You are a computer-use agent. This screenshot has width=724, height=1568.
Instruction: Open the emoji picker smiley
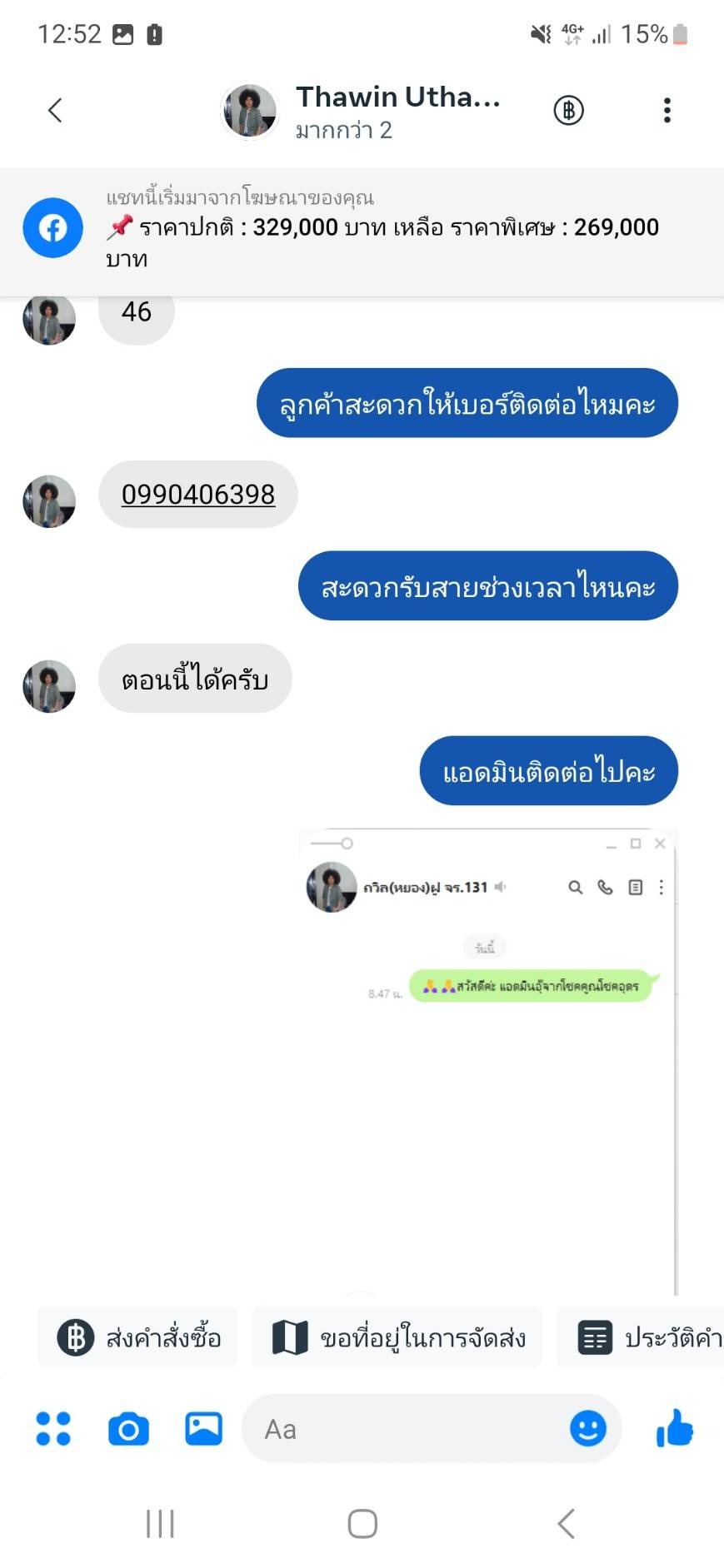588,1429
